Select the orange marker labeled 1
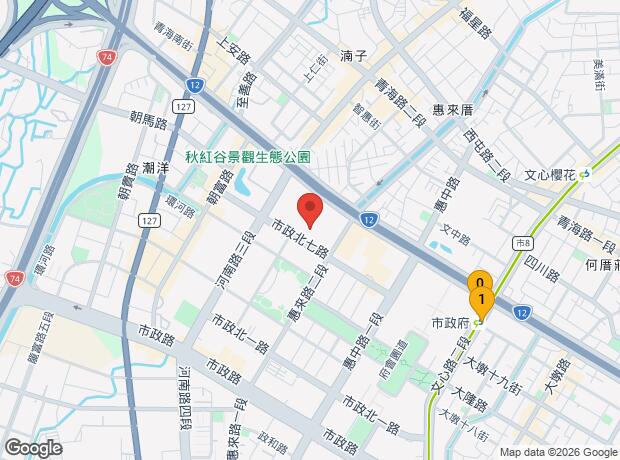 [481, 302]
